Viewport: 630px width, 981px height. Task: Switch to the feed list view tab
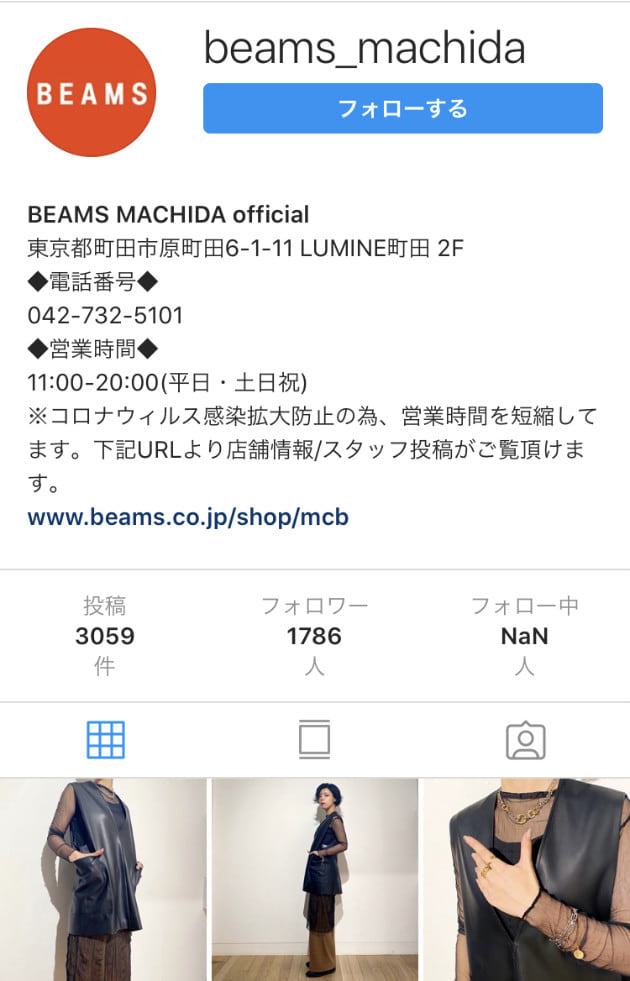pos(314,740)
